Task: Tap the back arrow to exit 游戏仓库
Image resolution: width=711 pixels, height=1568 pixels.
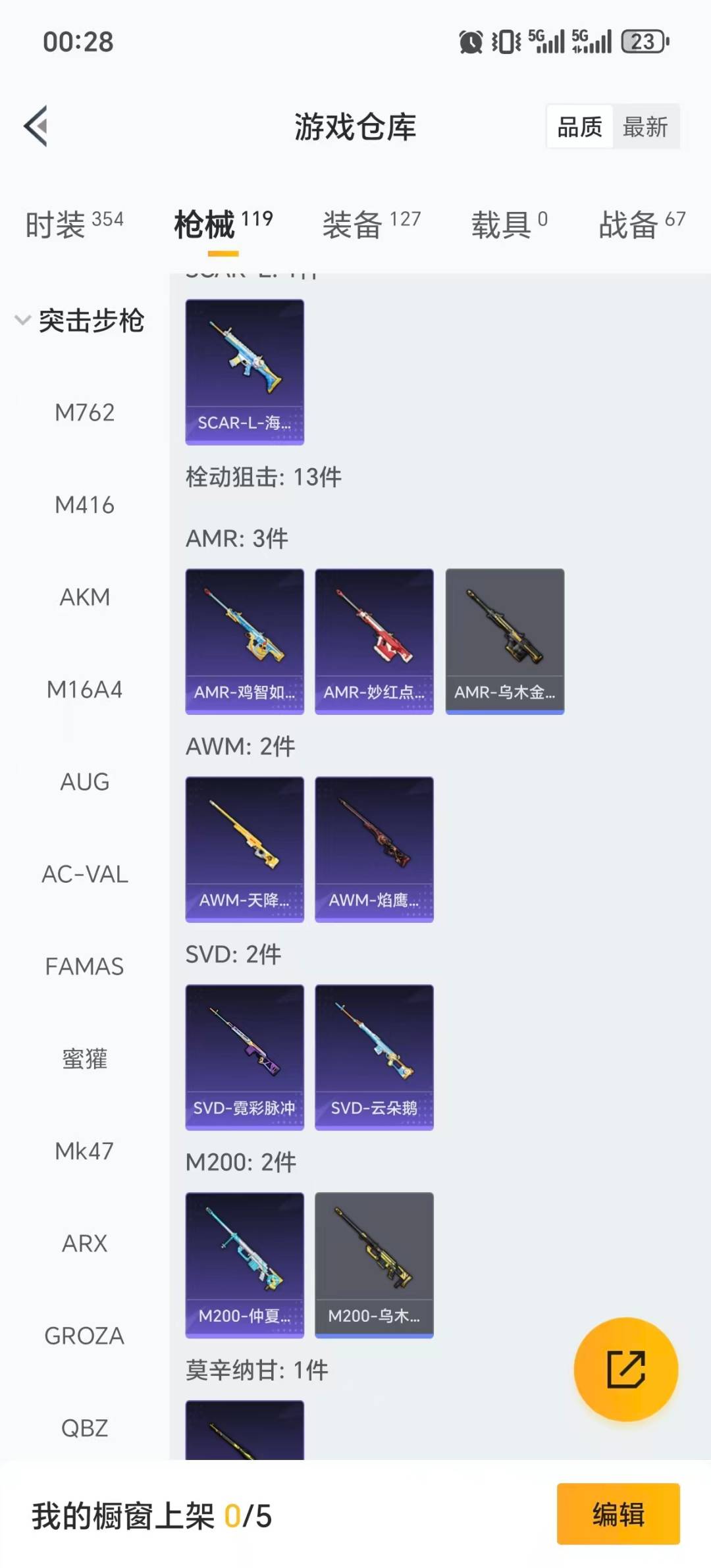Action: 36,126
